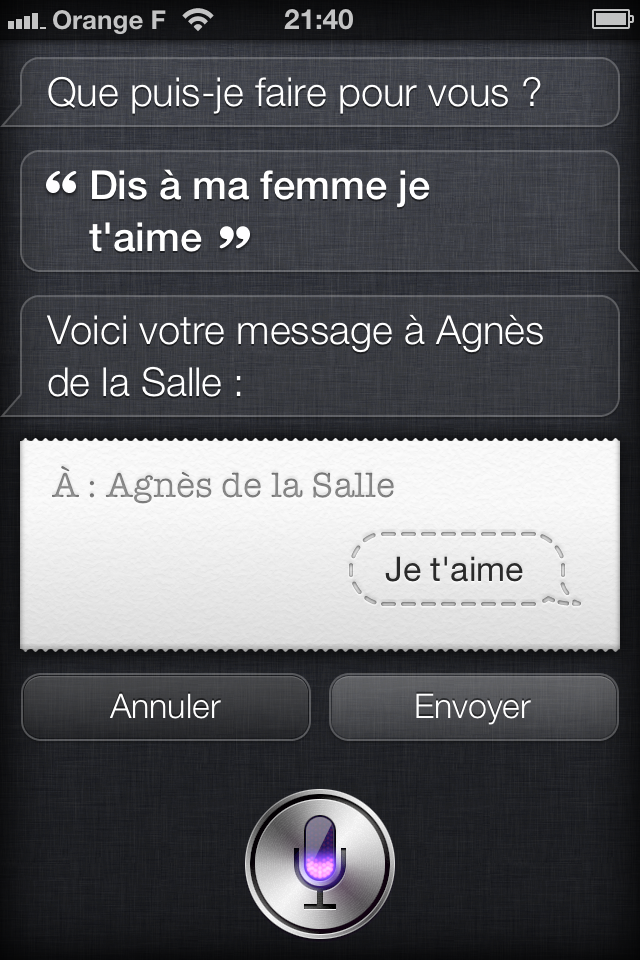The width and height of the screenshot is (640, 960).
Task: Tap Annuler to cancel the message
Action: (166, 707)
